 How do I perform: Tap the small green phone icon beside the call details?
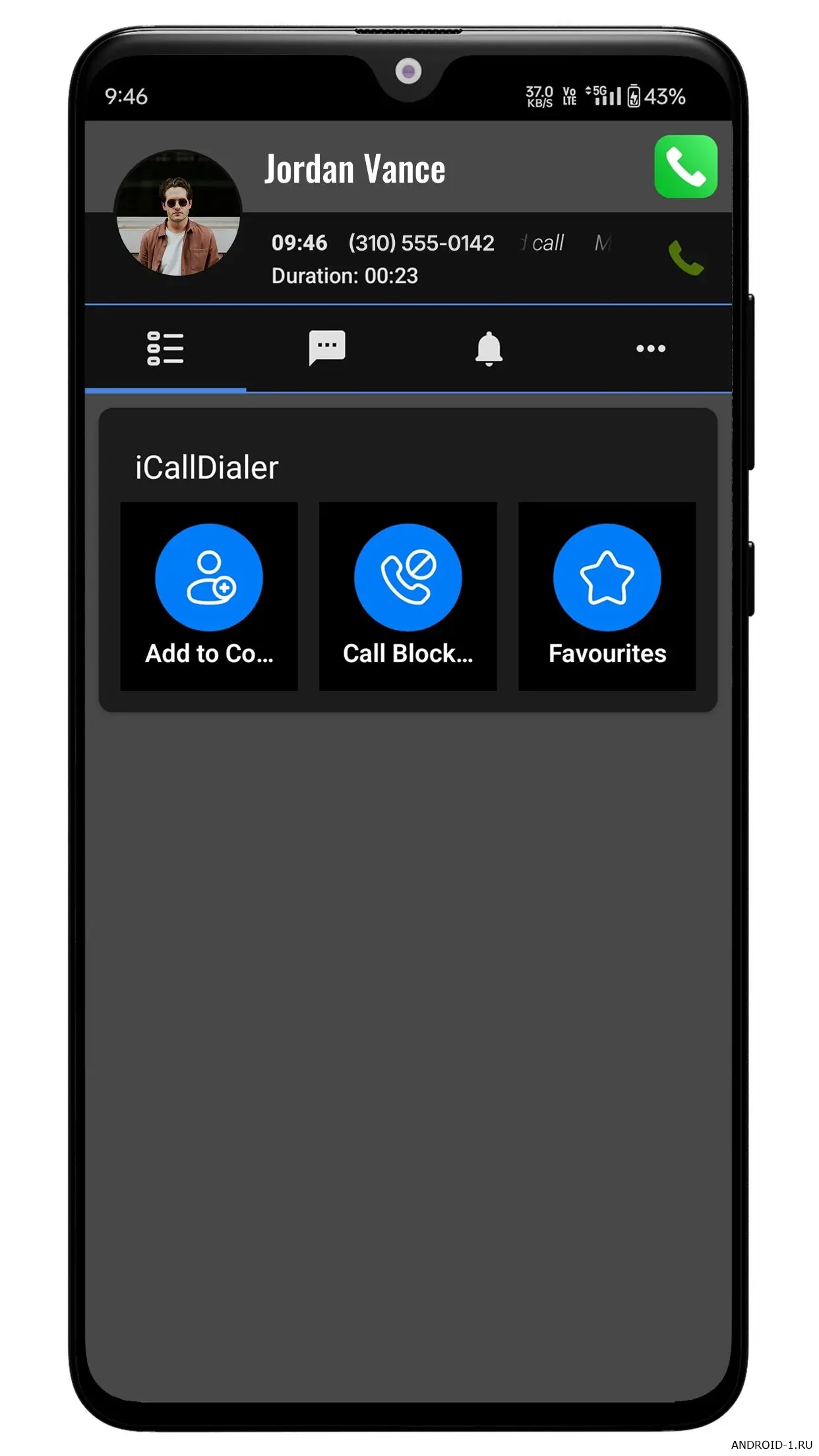pyautogui.click(x=686, y=258)
